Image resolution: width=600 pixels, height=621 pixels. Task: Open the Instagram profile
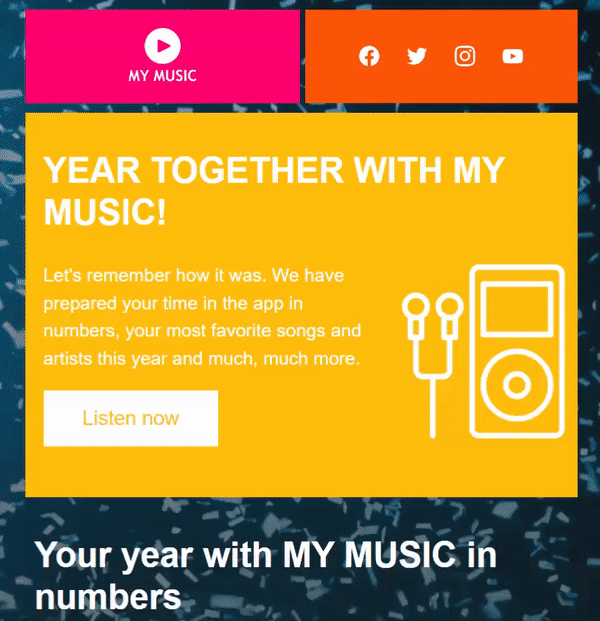point(465,57)
